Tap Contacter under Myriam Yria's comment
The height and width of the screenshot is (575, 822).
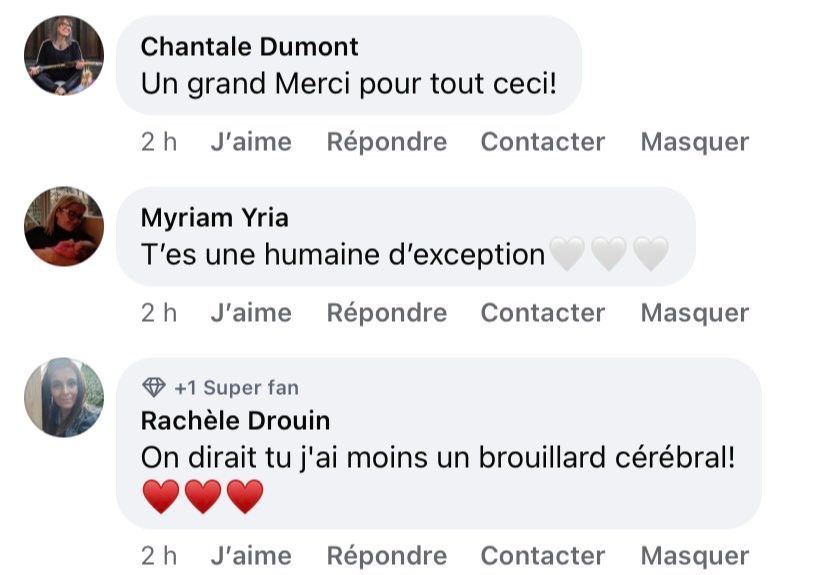point(542,313)
